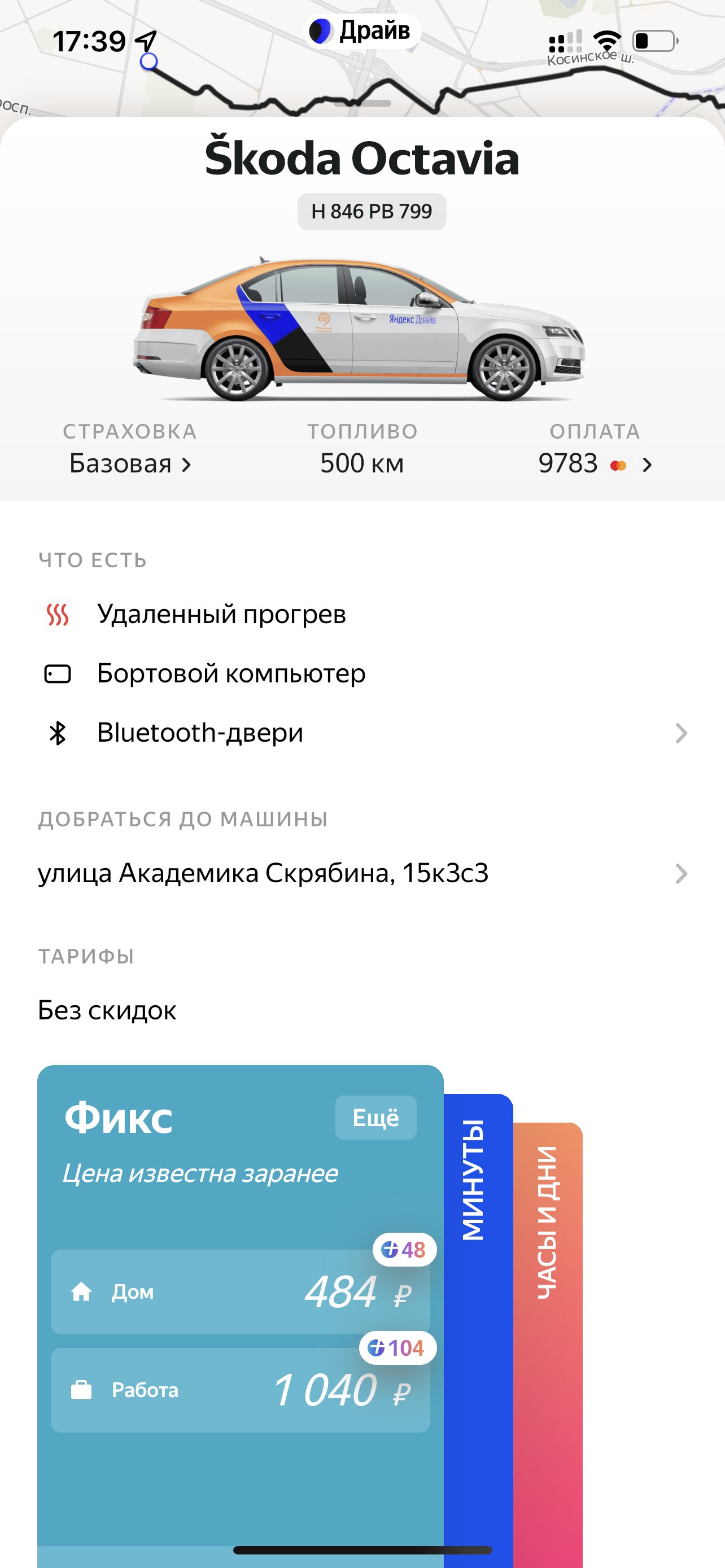Screen dimensions: 725x1568
Task: Open the Базовая insurance options
Action: coord(130,463)
